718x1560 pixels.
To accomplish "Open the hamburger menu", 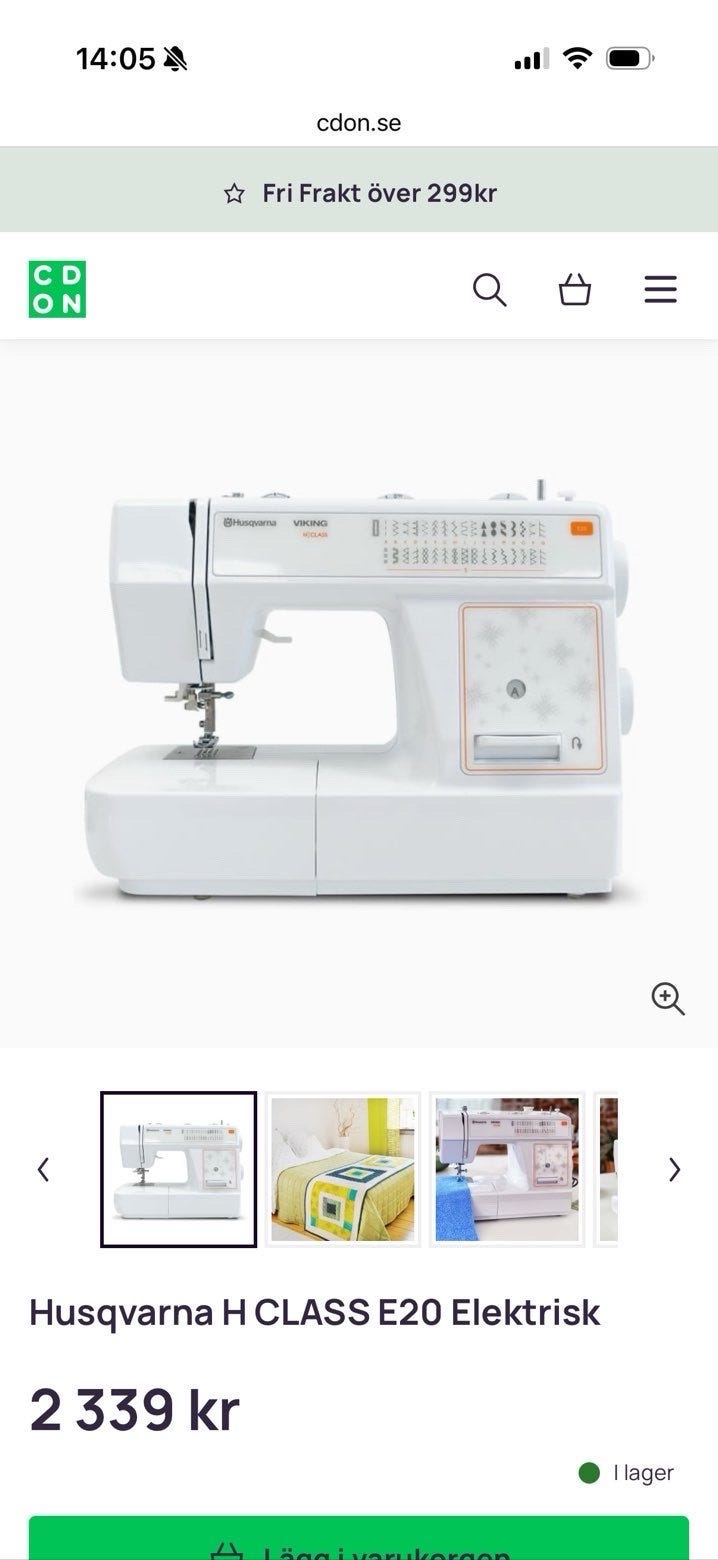I will click(x=660, y=290).
